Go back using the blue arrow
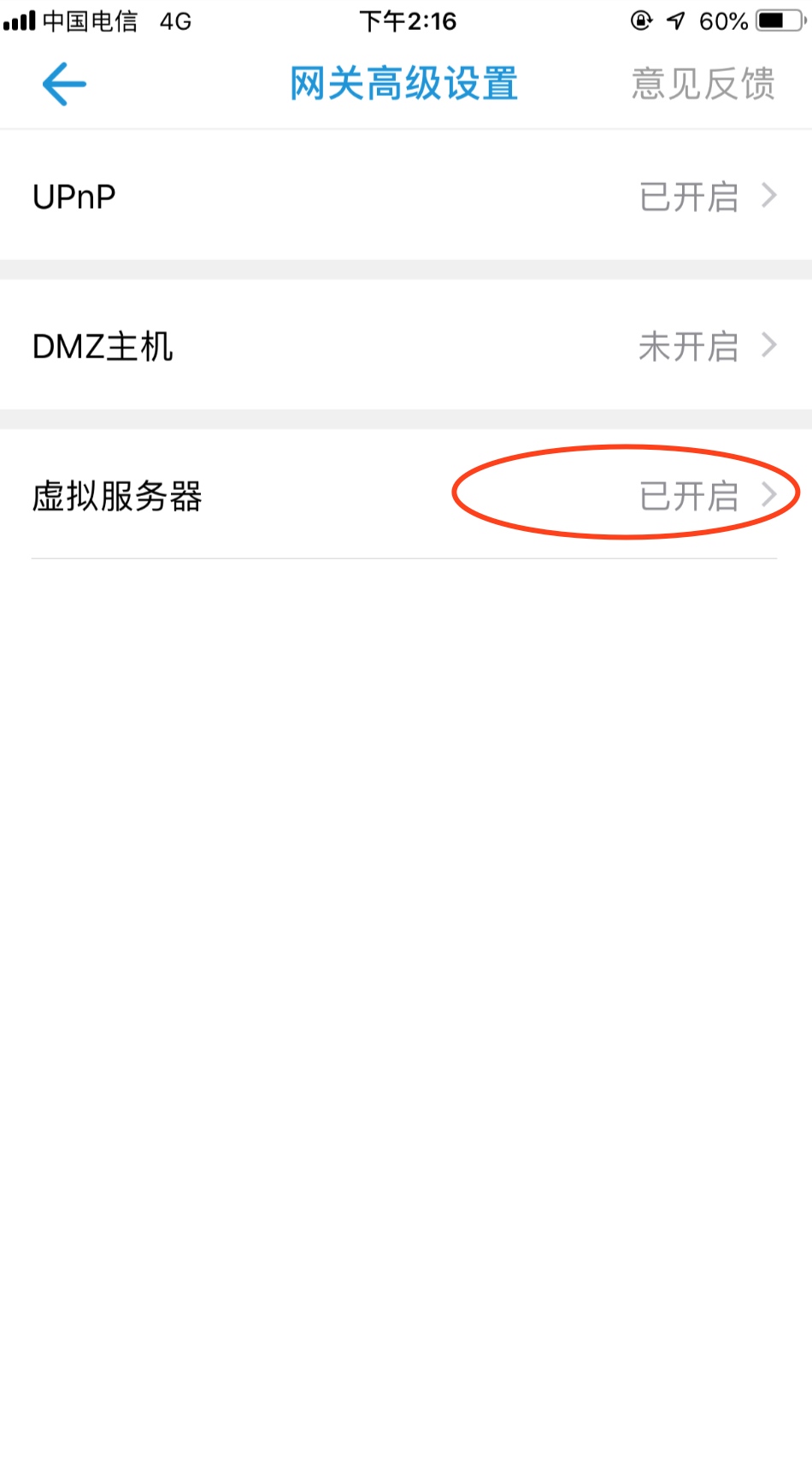Image resolution: width=812 pixels, height=1457 pixels. [x=64, y=84]
